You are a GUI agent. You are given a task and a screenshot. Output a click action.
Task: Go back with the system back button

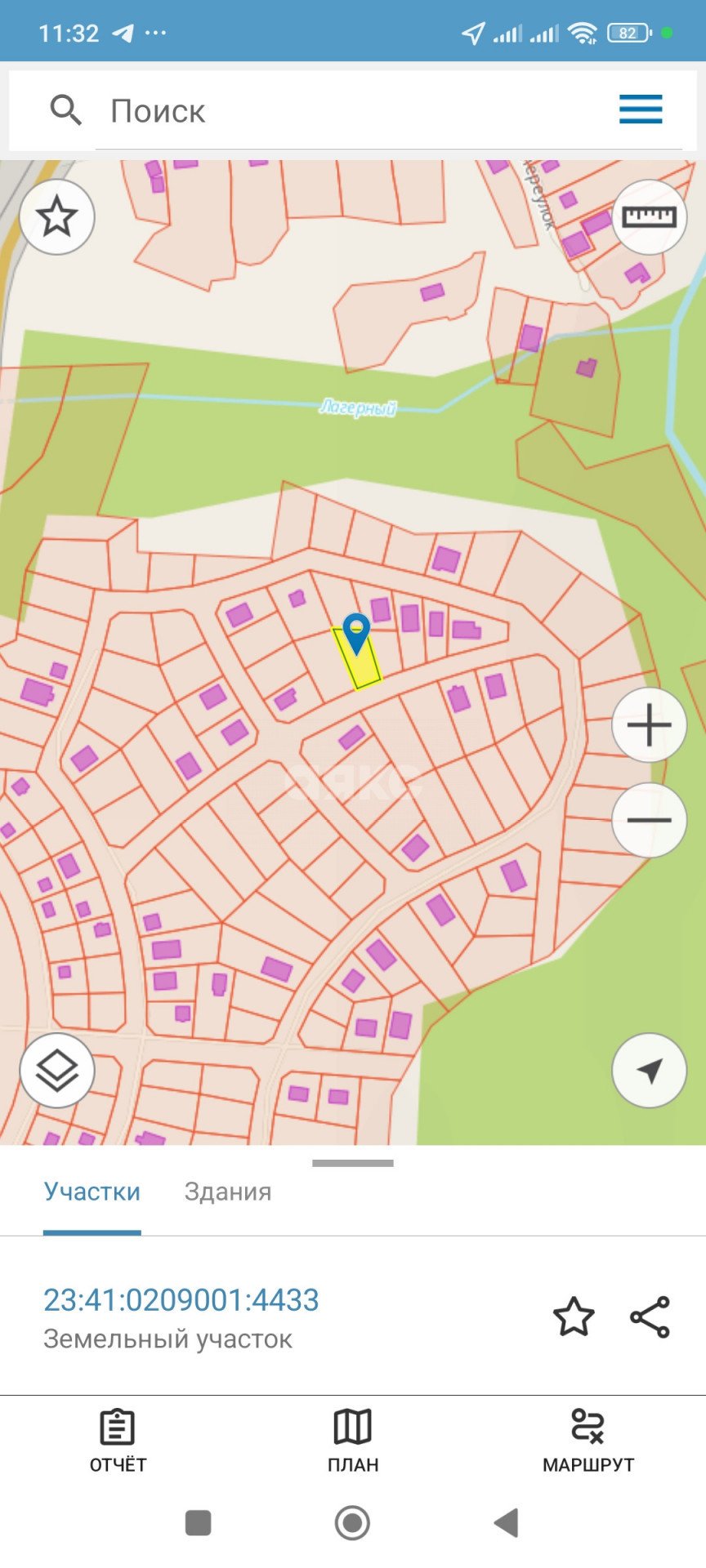(x=507, y=1522)
